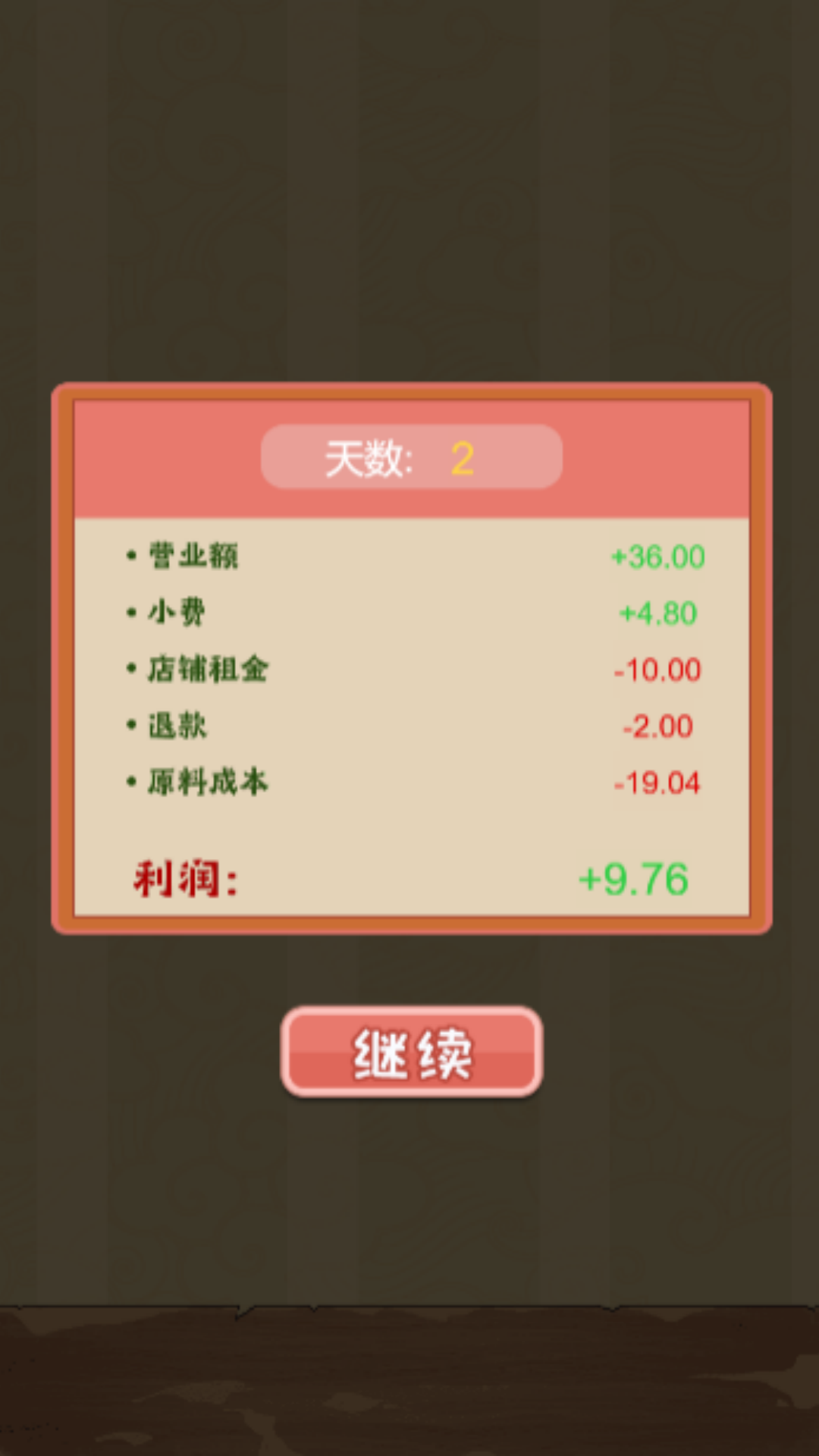The height and width of the screenshot is (1456, 819).
Task: Tap the 继续 button to continue
Action: click(x=412, y=1052)
